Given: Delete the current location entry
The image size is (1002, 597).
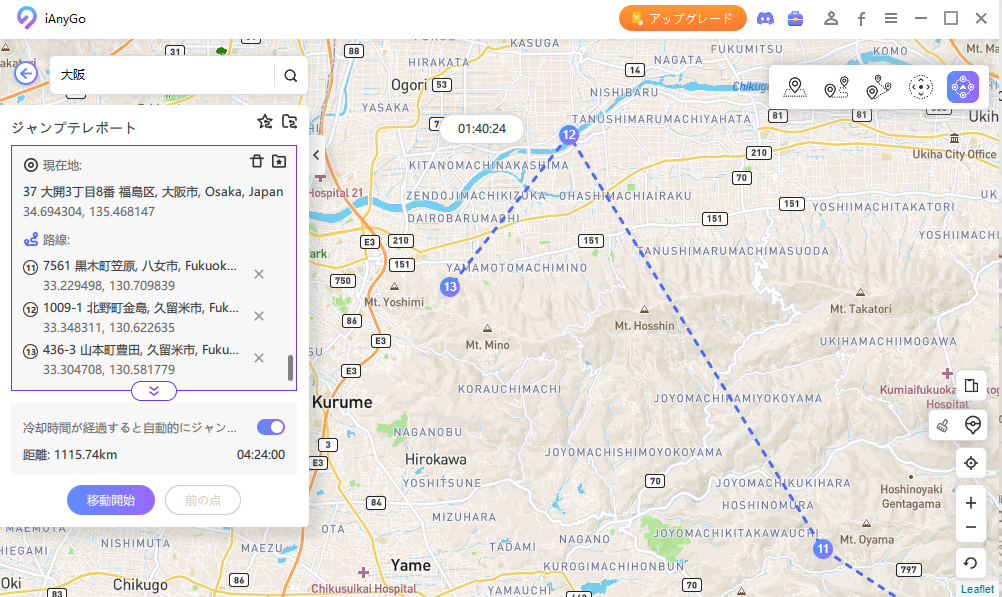Looking at the screenshot, I should click(256, 161).
